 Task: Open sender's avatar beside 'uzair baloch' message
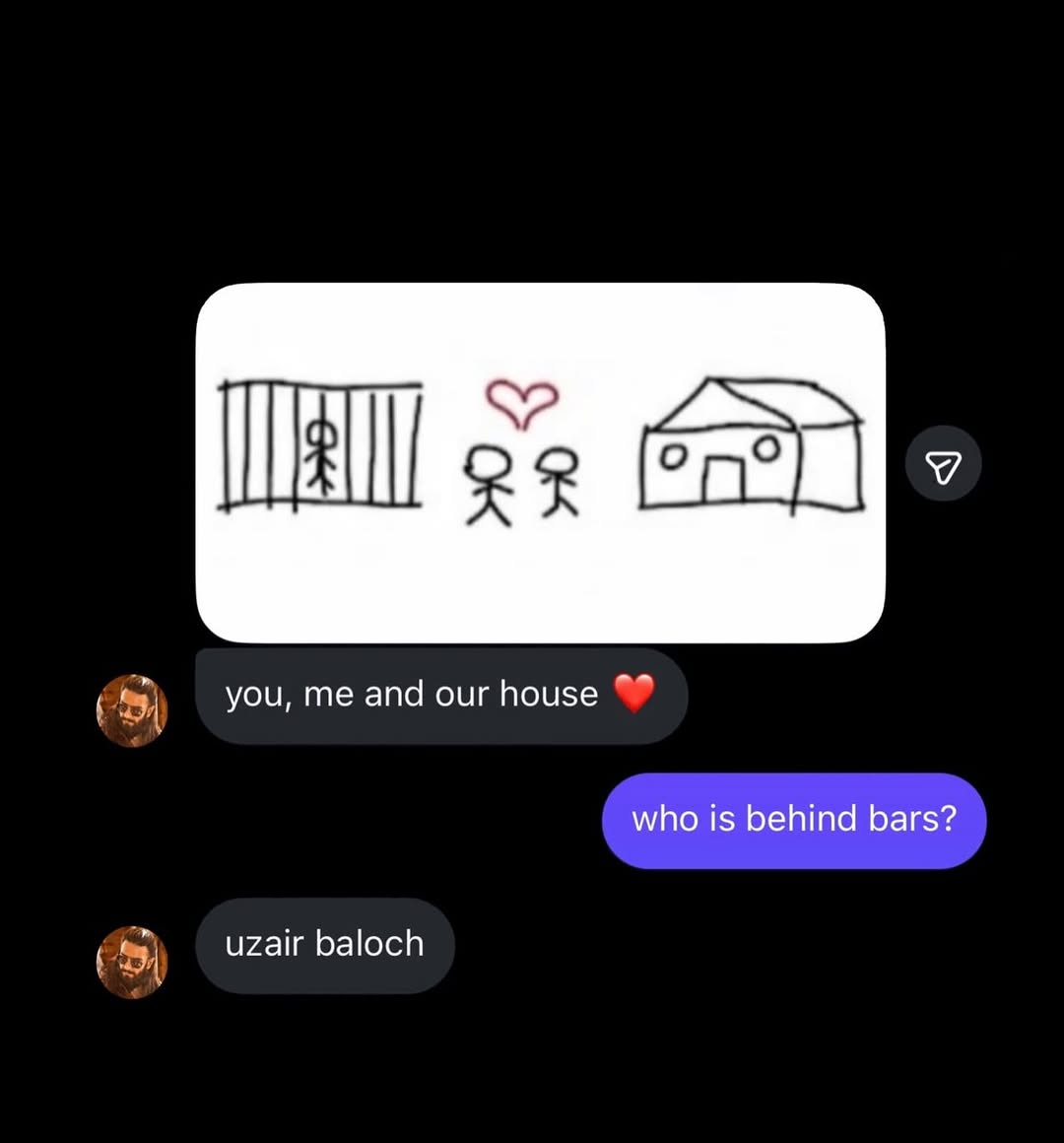(132, 962)
